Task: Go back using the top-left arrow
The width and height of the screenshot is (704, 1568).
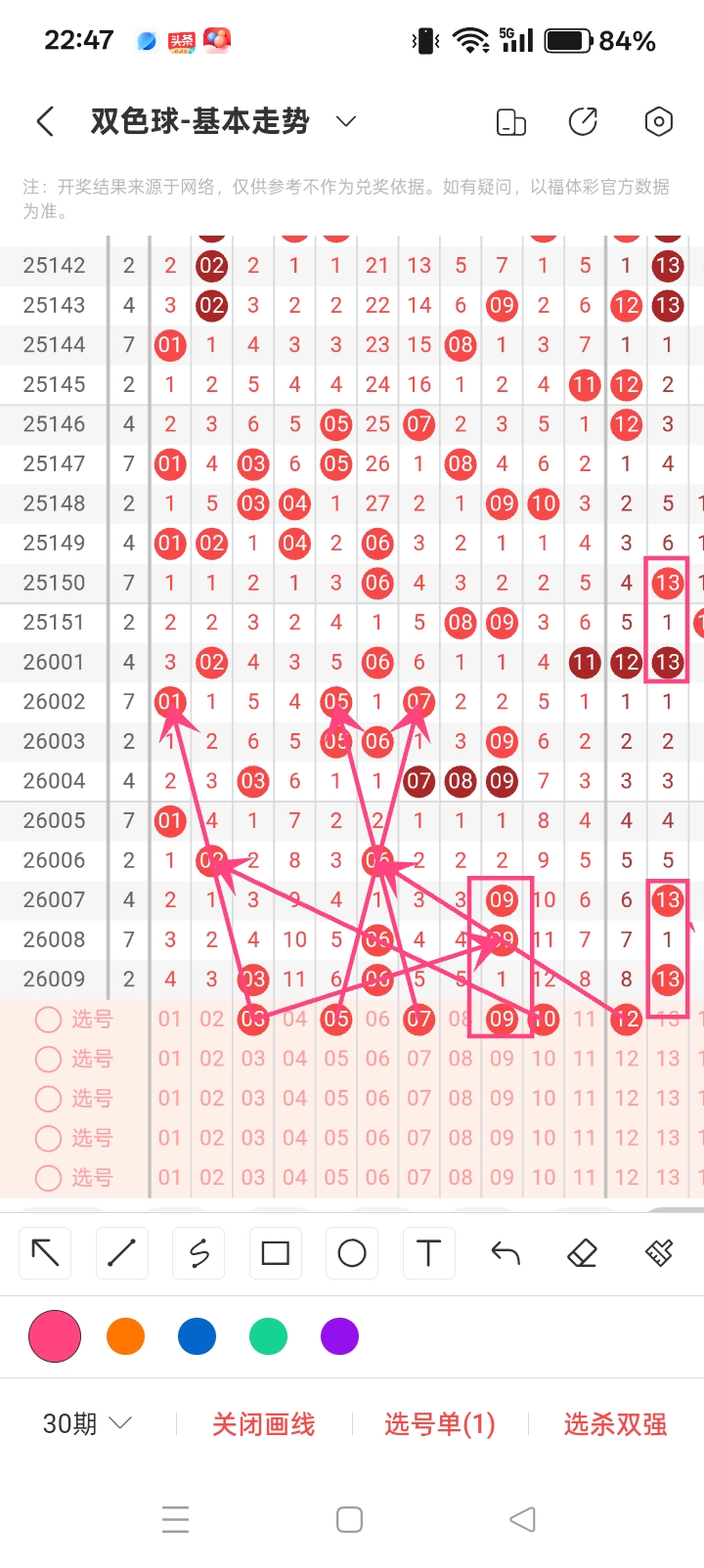Action: click(45, 121)
